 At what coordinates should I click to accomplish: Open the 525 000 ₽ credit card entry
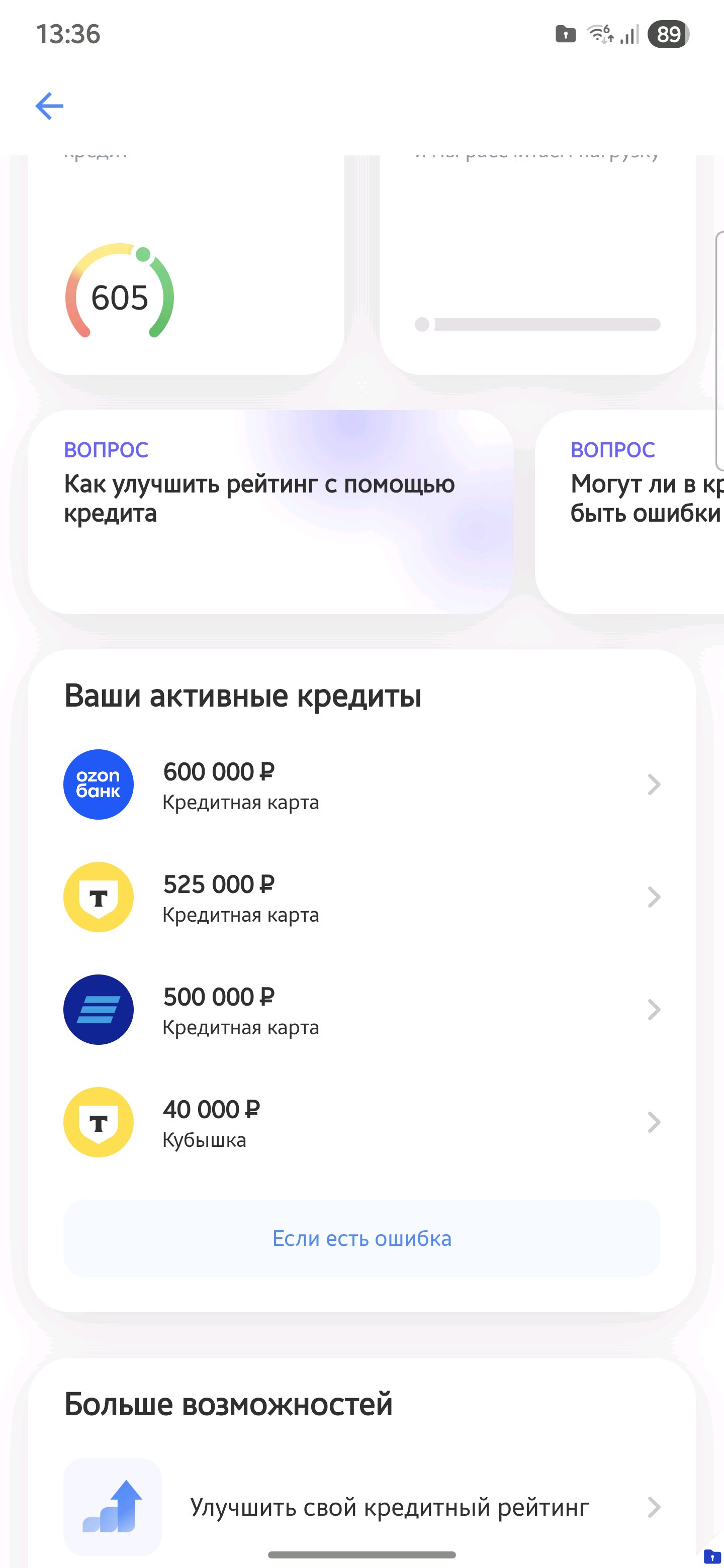(x=361, y=897)
